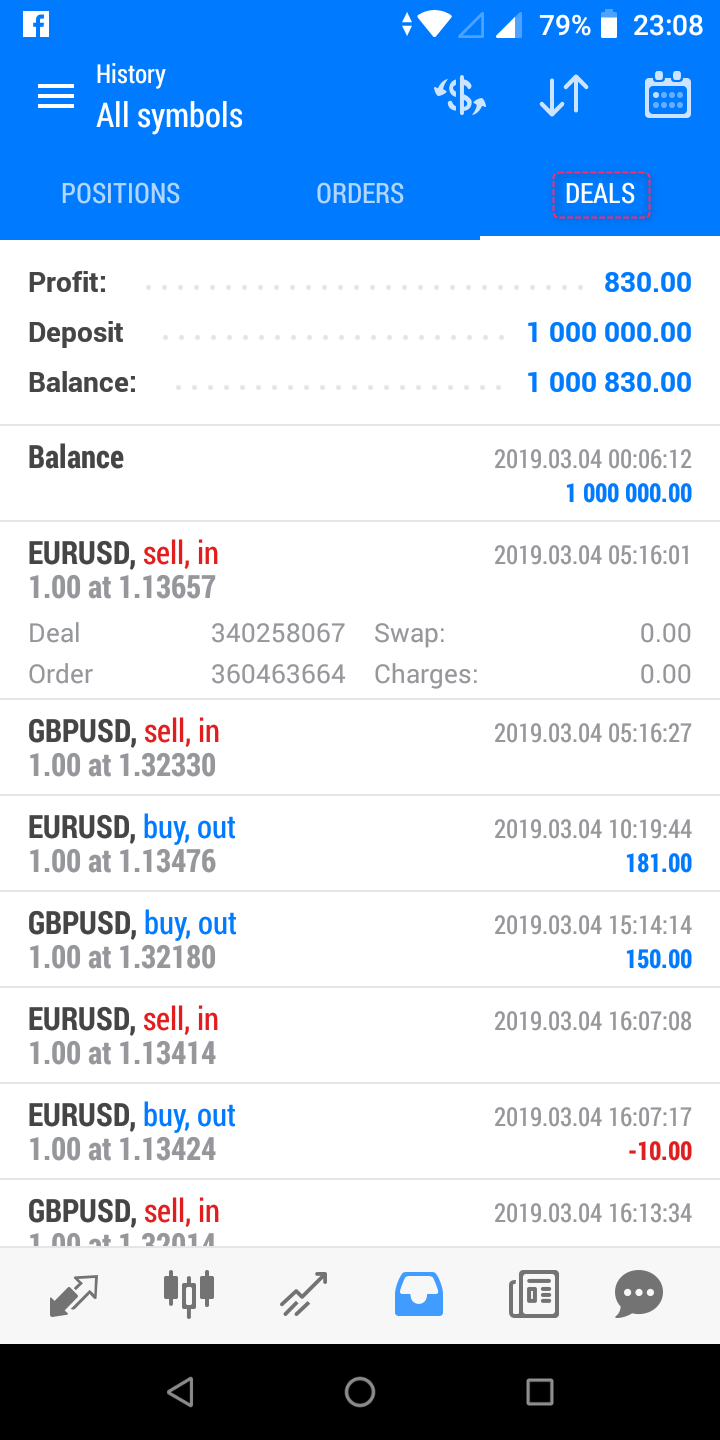Open the Trade section
The width and height of the screenshot is (720, 1440).
[x=304, y=1295]
